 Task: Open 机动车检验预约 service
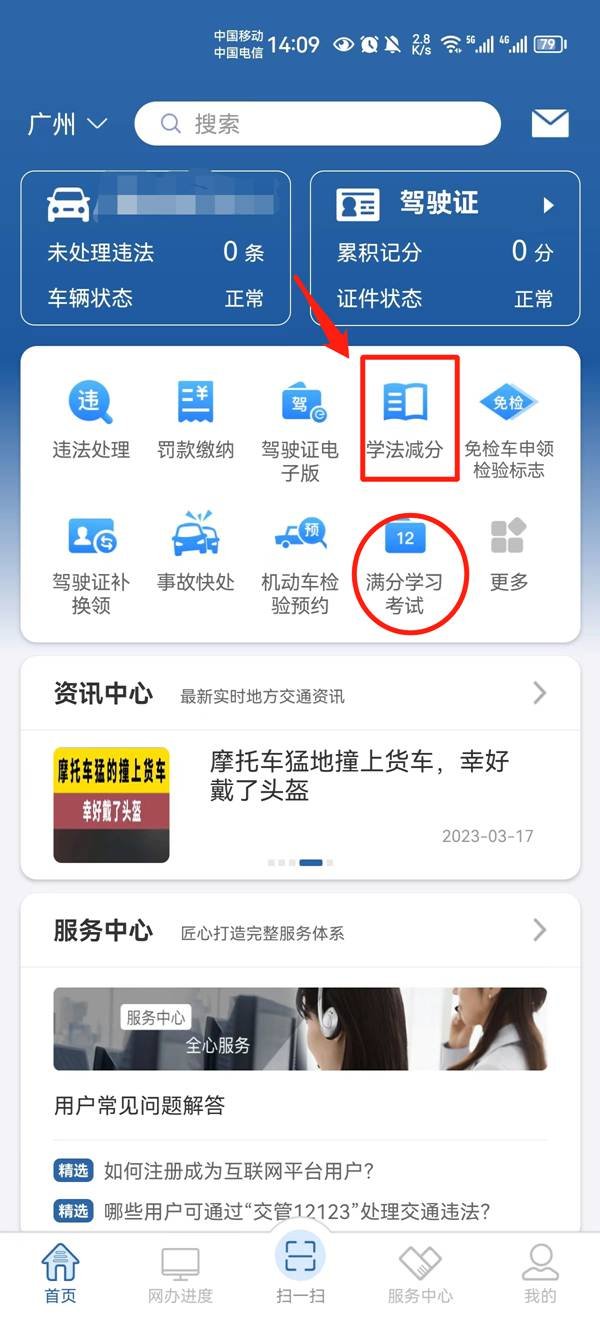300,562
